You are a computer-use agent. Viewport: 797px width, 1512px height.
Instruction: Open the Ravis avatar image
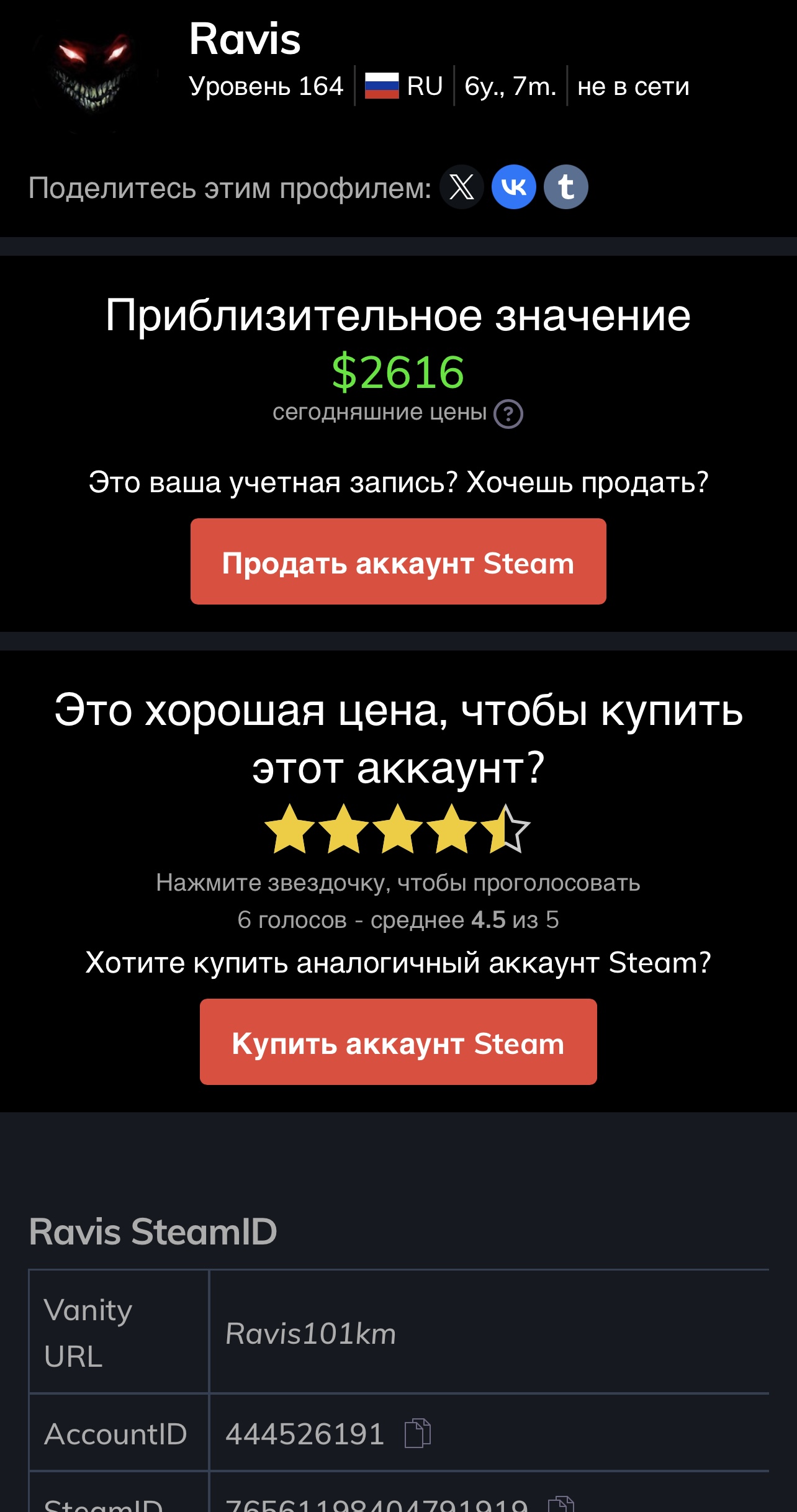pyautogui.click(x=93, y=71)
